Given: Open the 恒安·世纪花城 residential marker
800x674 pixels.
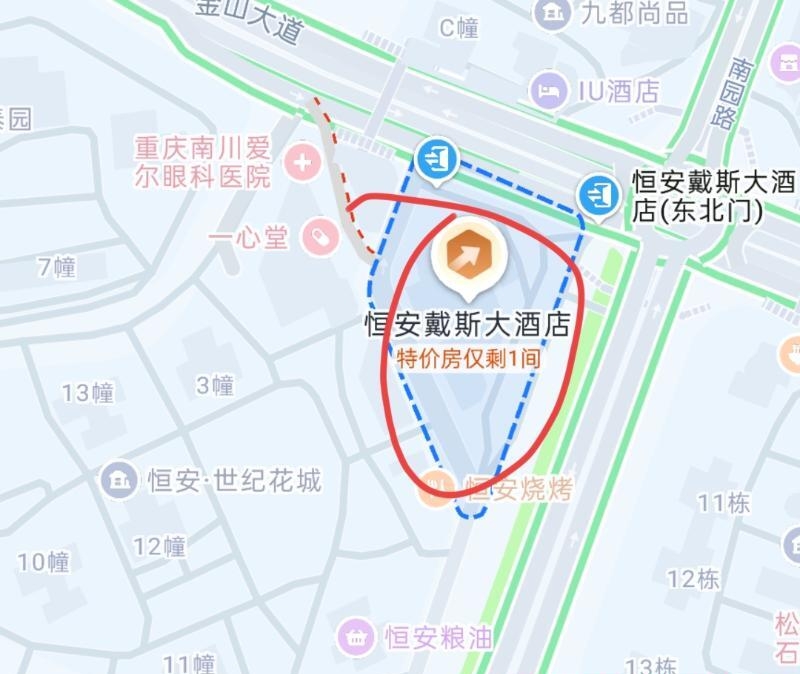Looking at the screenshot, I should point(120,480).
